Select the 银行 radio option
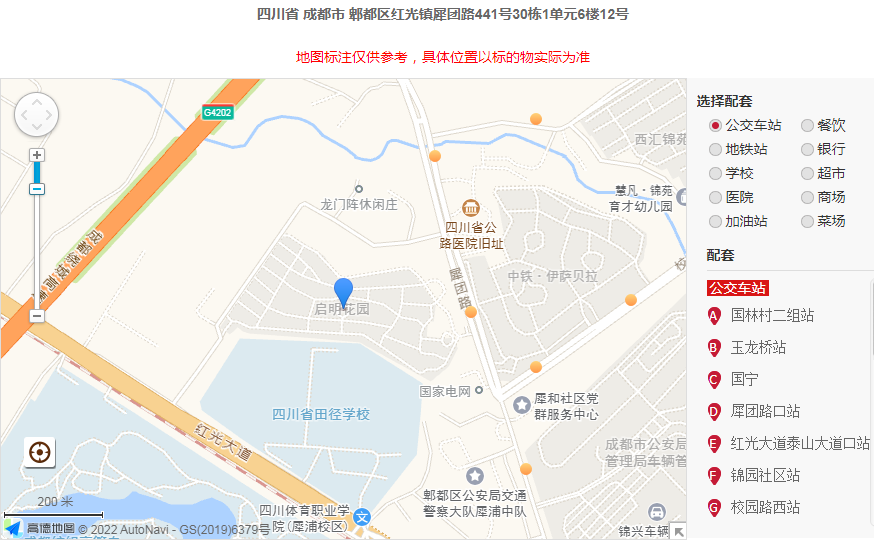The width and height of the screenshot is (874, 542). coord(808,149)
